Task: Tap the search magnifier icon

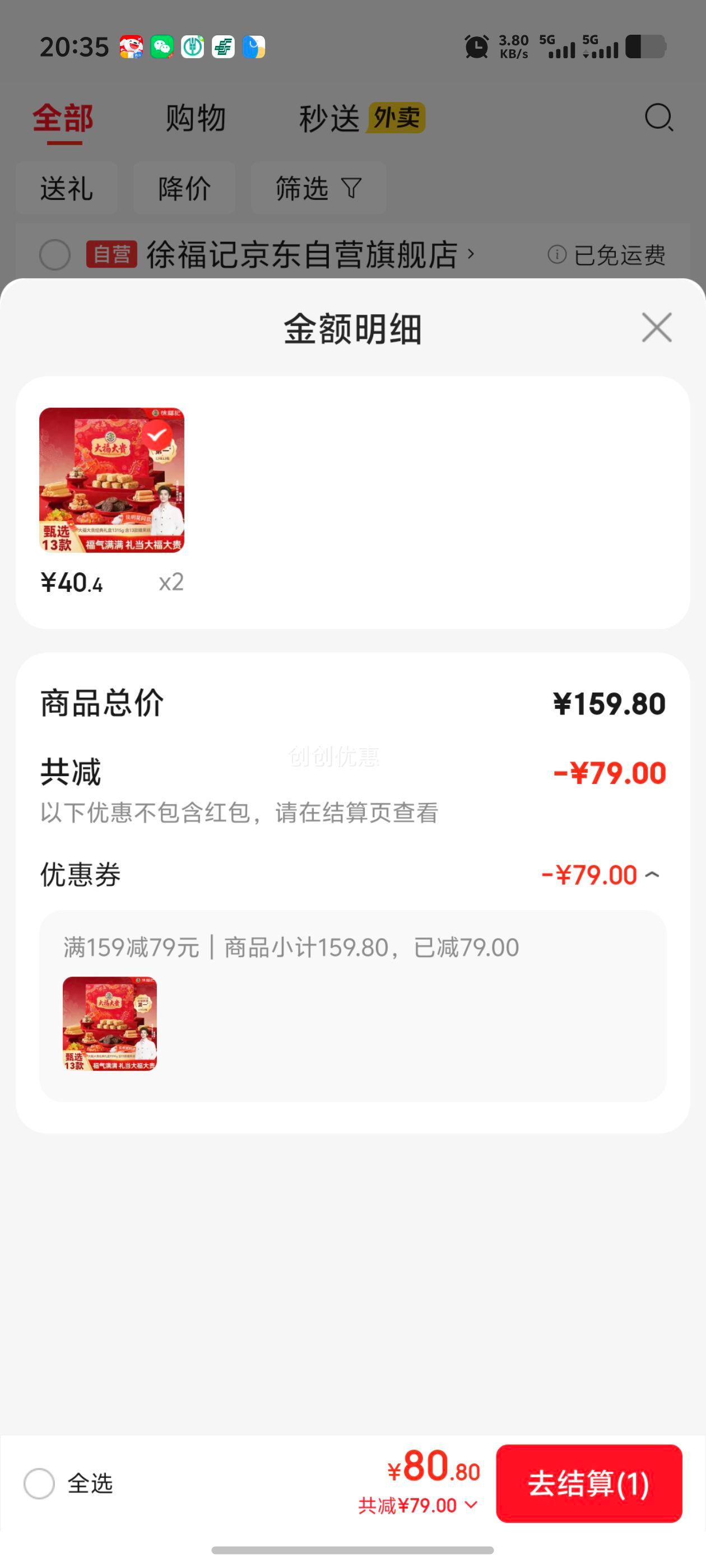Action: click(658, 118)
